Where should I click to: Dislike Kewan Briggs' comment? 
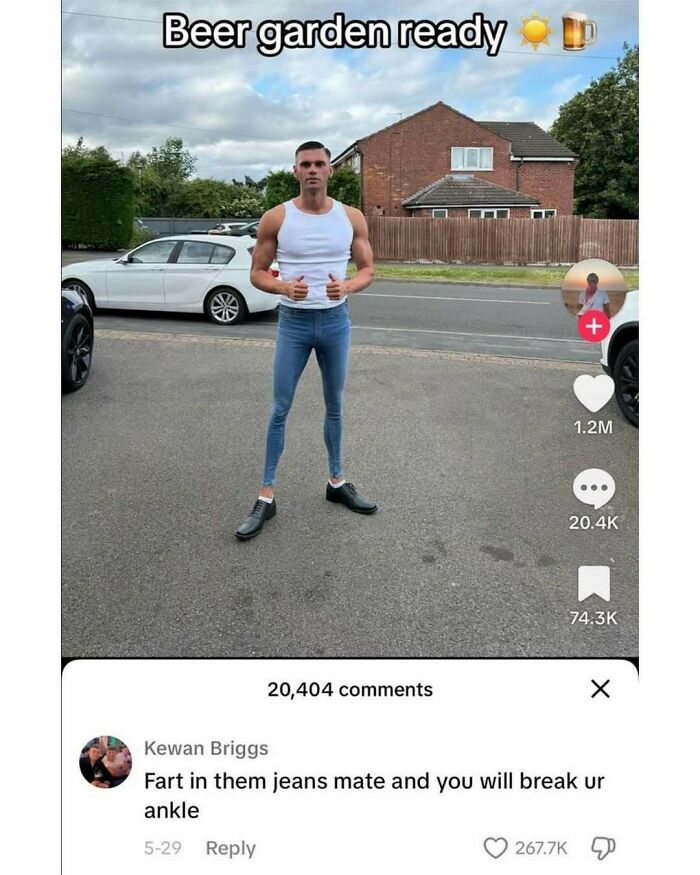pos(605,848)
